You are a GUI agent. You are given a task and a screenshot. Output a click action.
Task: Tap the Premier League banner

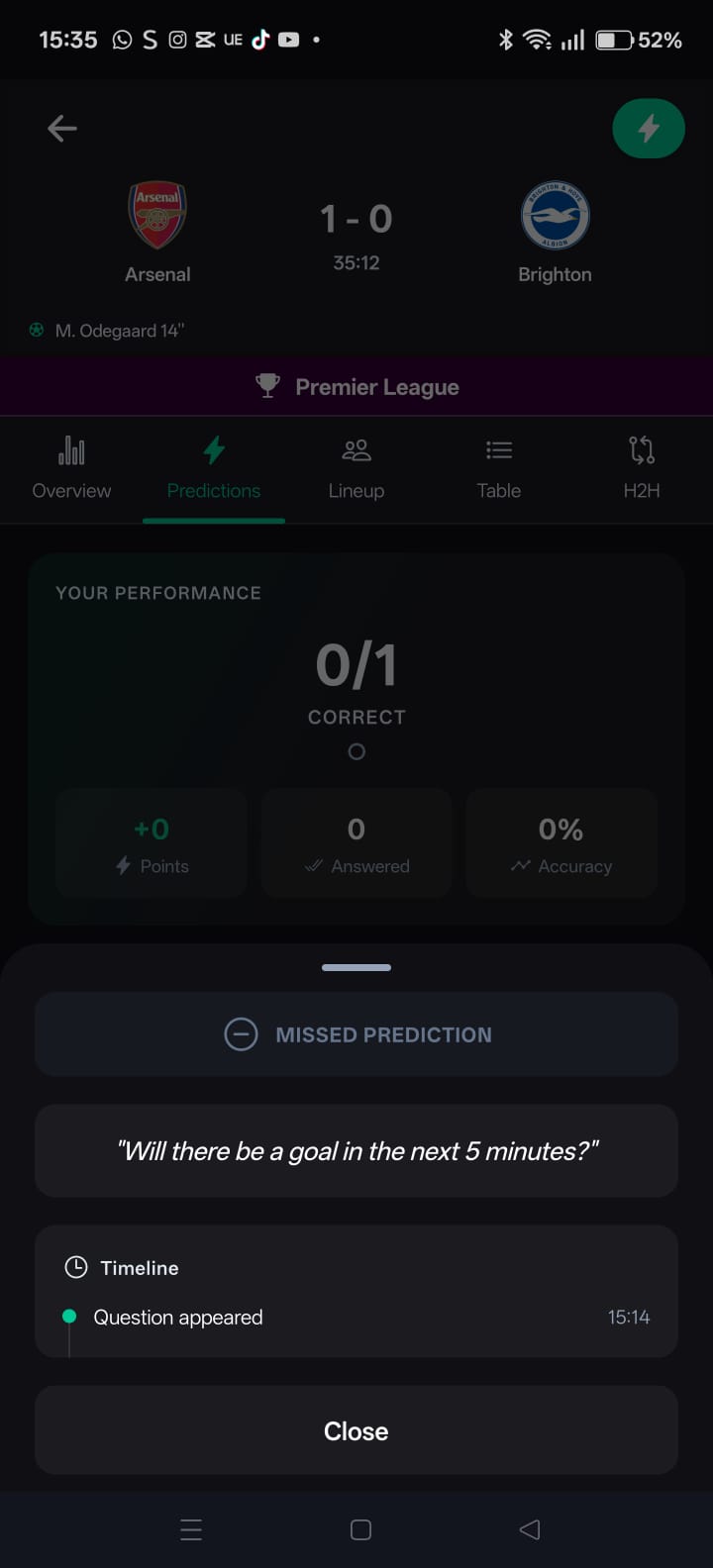(x=356, y=387)
